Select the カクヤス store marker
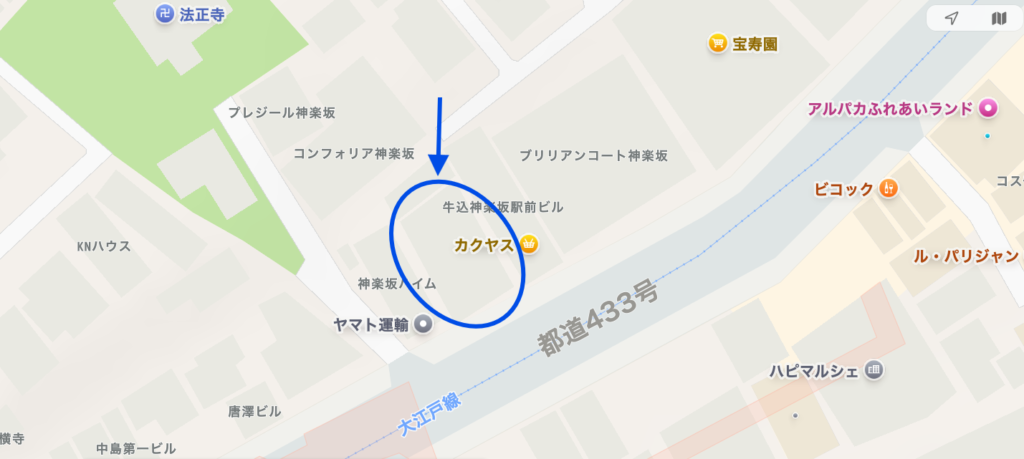Screen dimensions: 1024x459 click(x=530, y=244)
